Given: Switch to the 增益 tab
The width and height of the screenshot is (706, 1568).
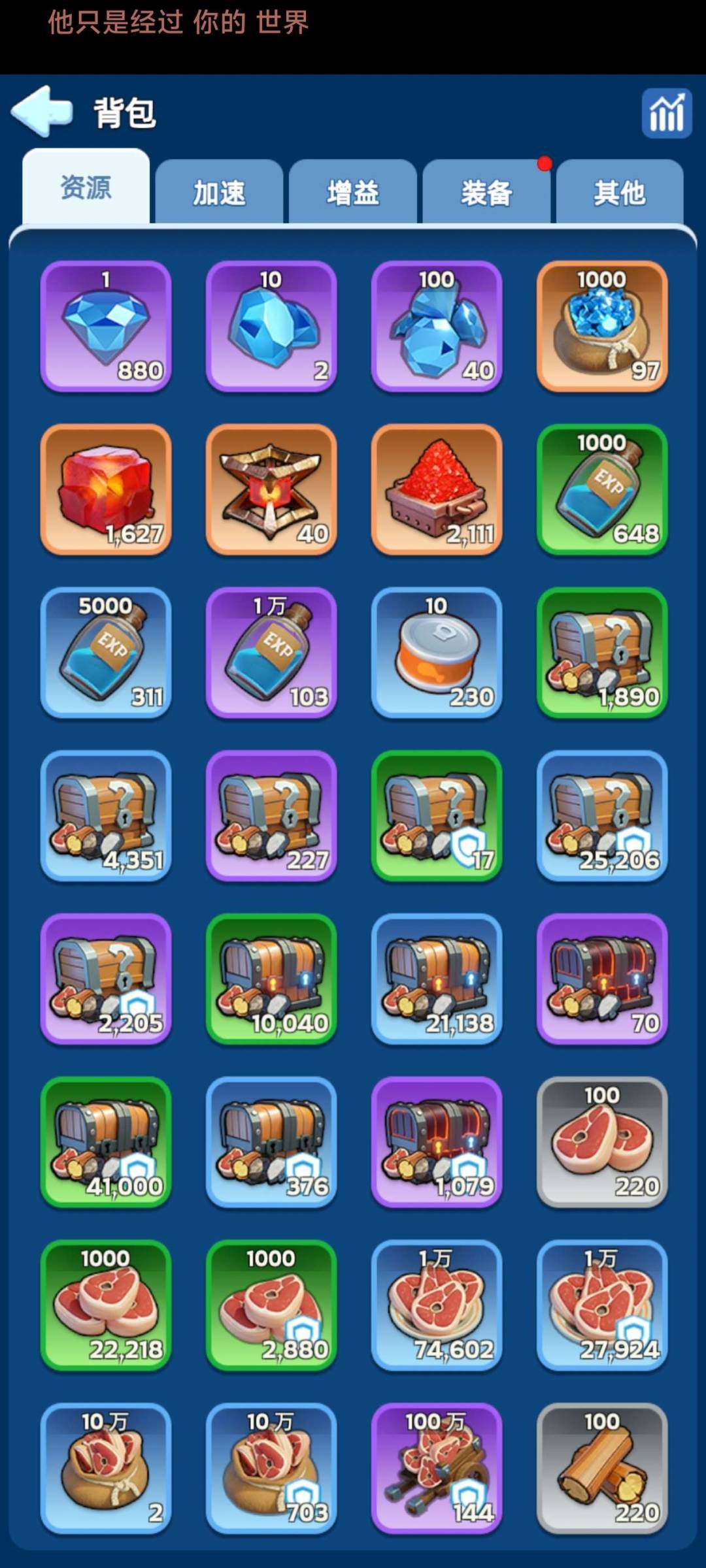Looking at the screenshot, I should point(353,193).
